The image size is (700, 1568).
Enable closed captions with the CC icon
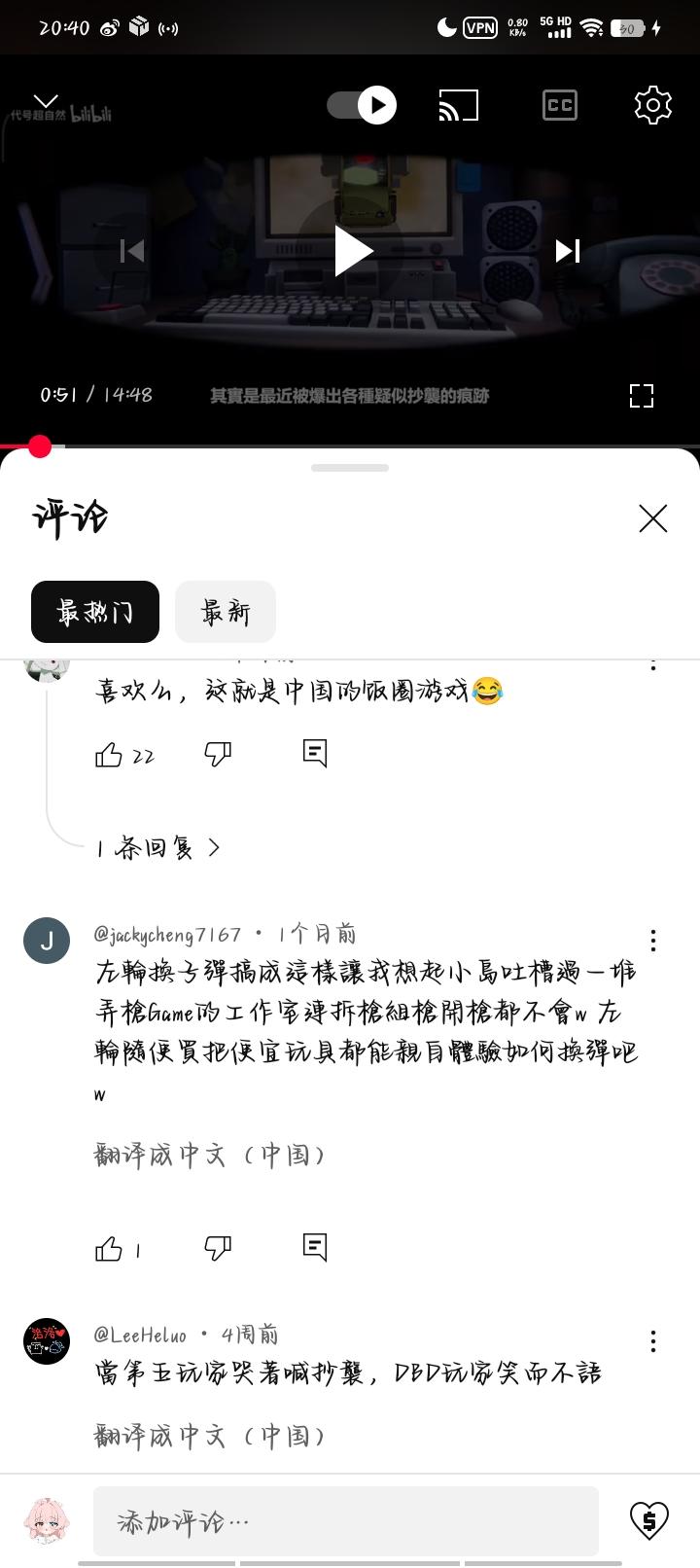[x=559, y=105]
